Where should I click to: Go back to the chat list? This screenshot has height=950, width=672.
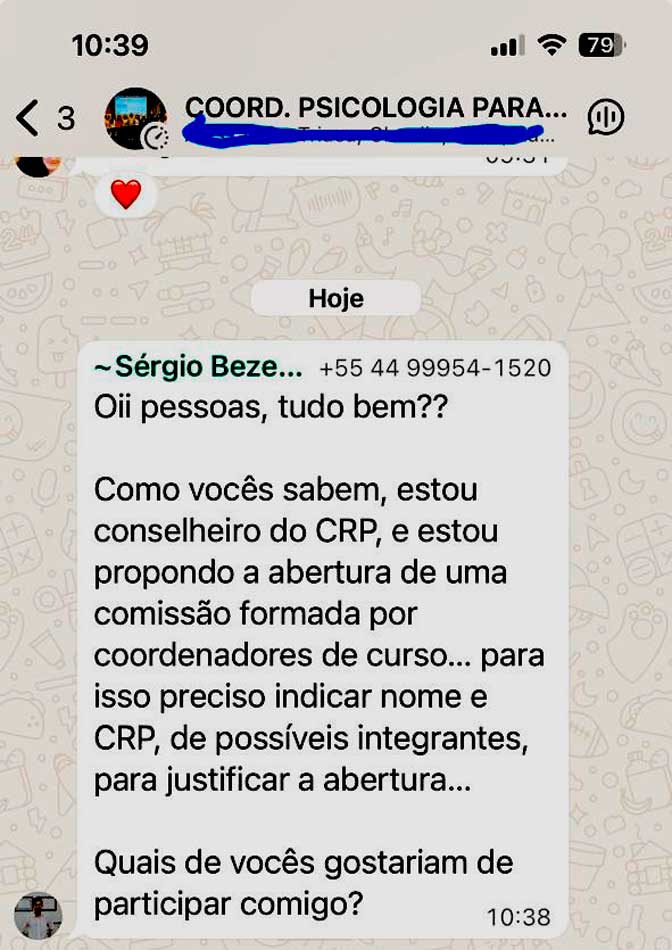coord(28,119)
